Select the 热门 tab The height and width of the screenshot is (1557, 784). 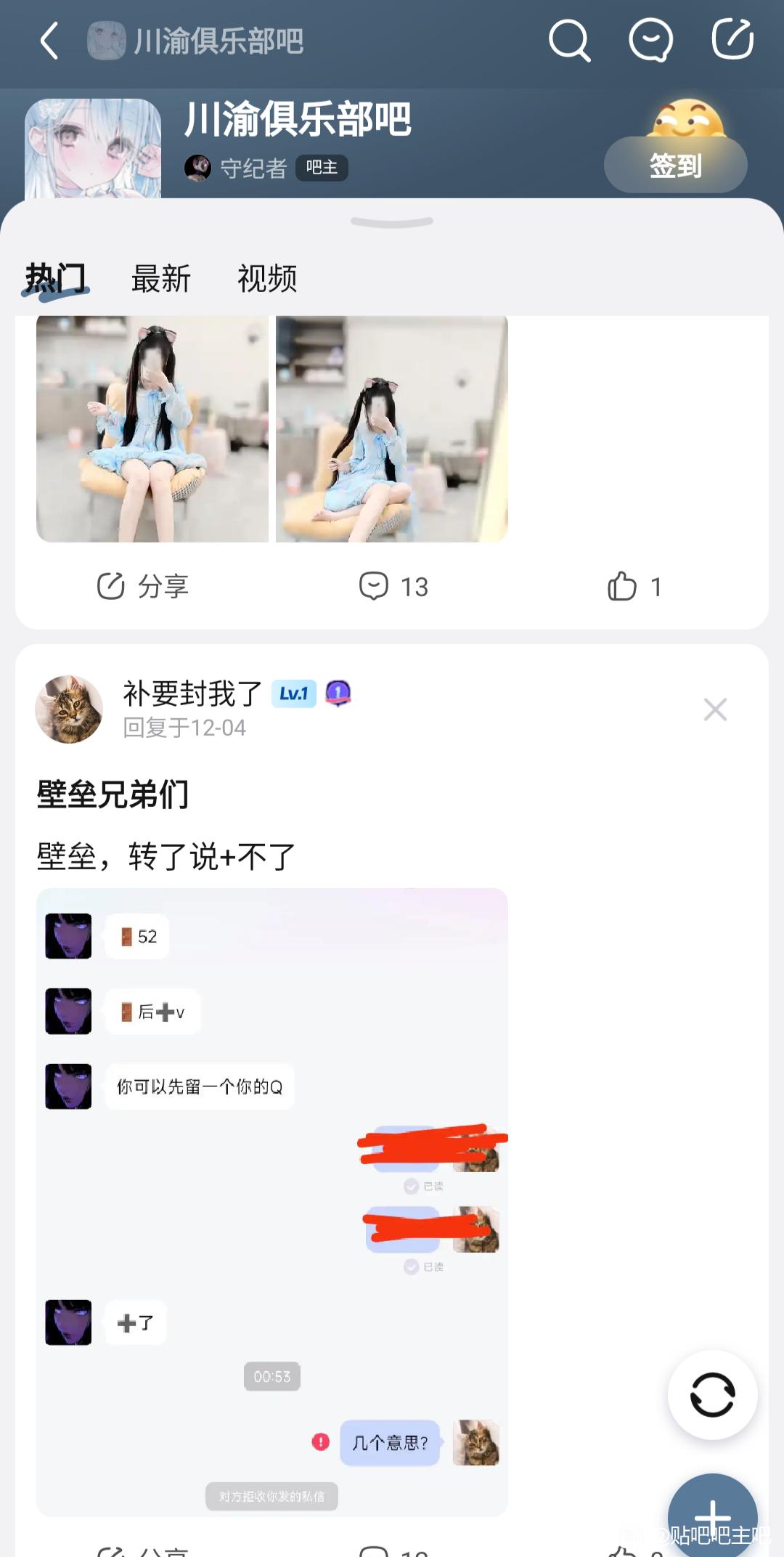[55, 279]
